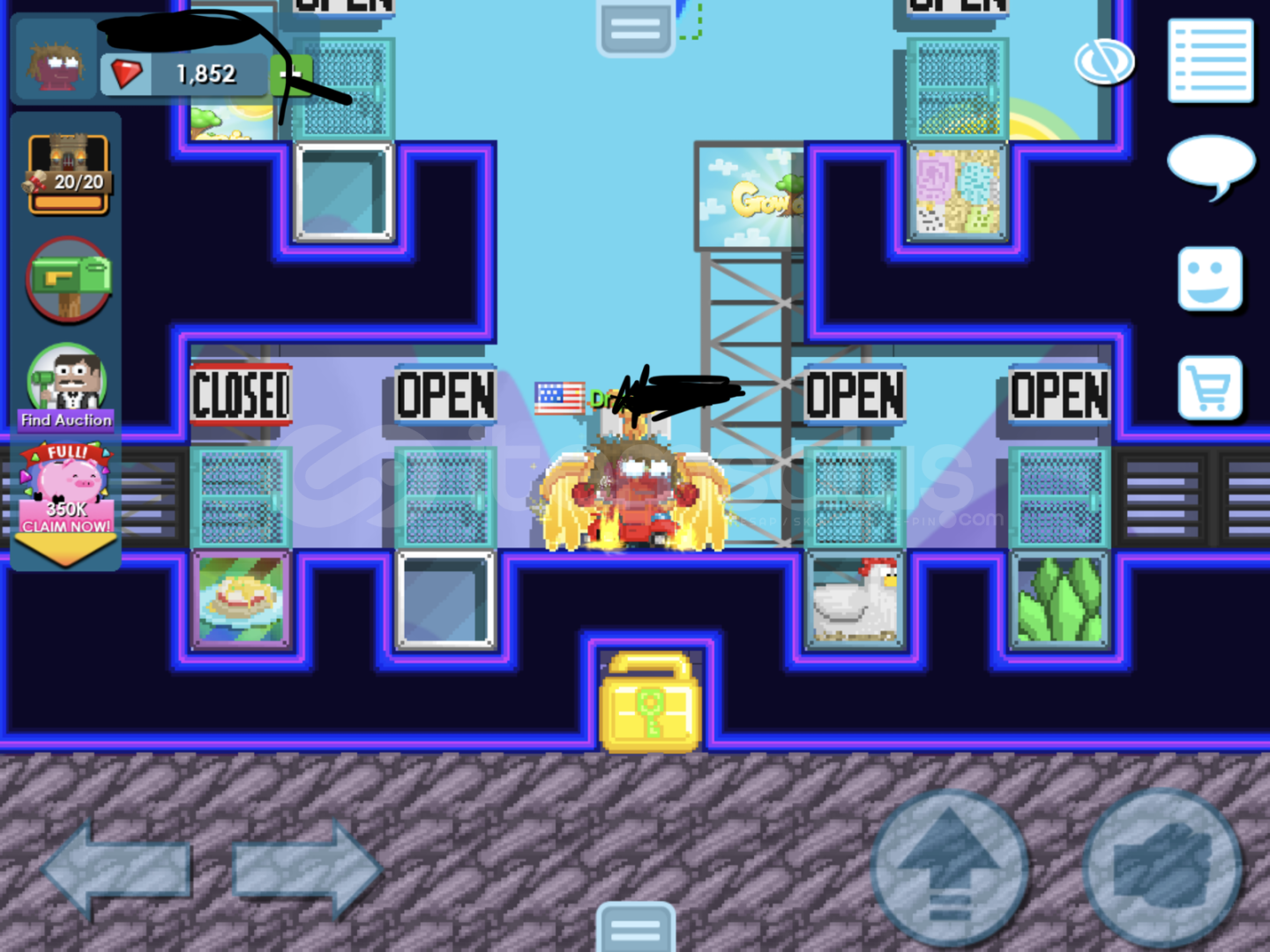The height and width of the screenshot is (952, 1270).
Task: Expand the bottom inventory handle
Action: (x=635, y=927)
